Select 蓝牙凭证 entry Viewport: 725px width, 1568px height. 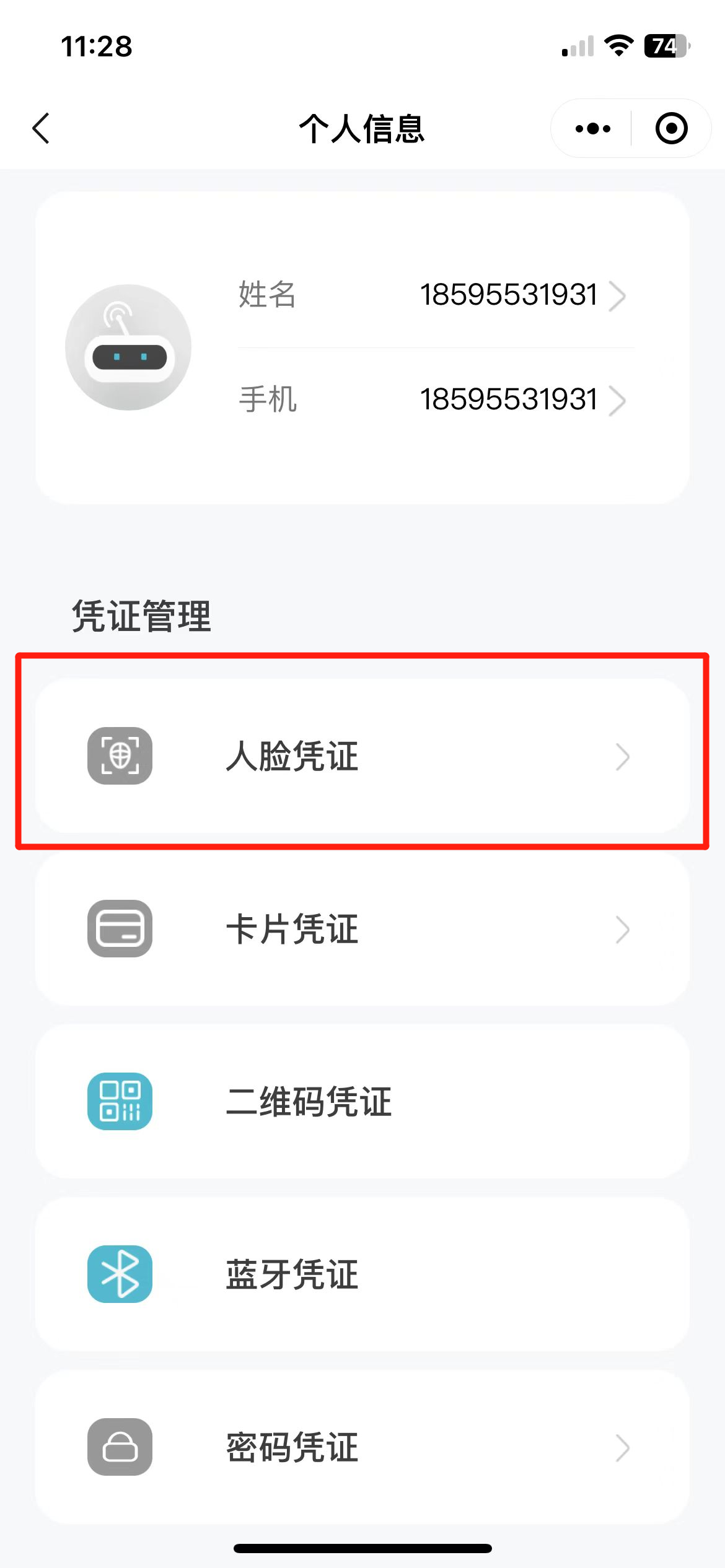pyautogui.click(x=362, y=1274)
